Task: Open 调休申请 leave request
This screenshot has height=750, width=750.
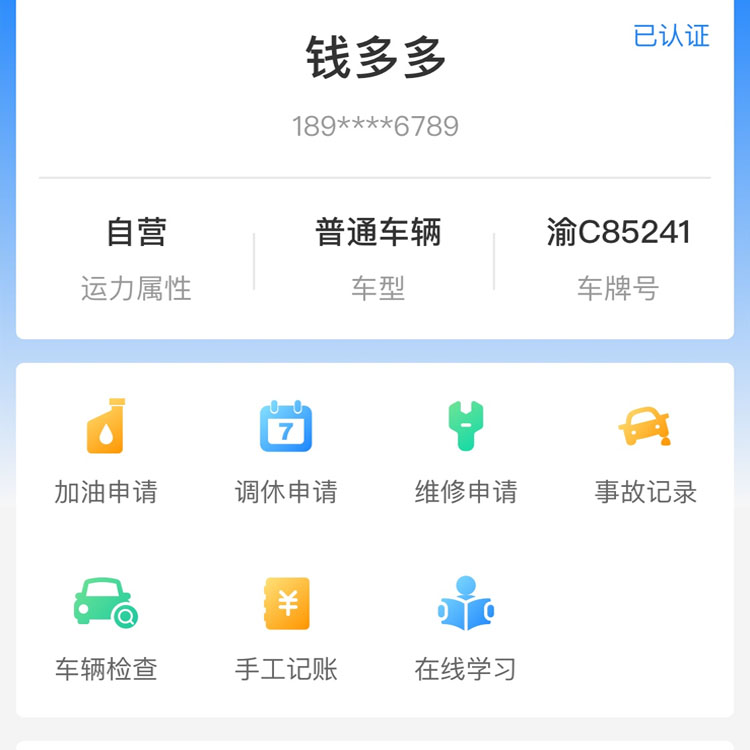Action: coord(286,449)
